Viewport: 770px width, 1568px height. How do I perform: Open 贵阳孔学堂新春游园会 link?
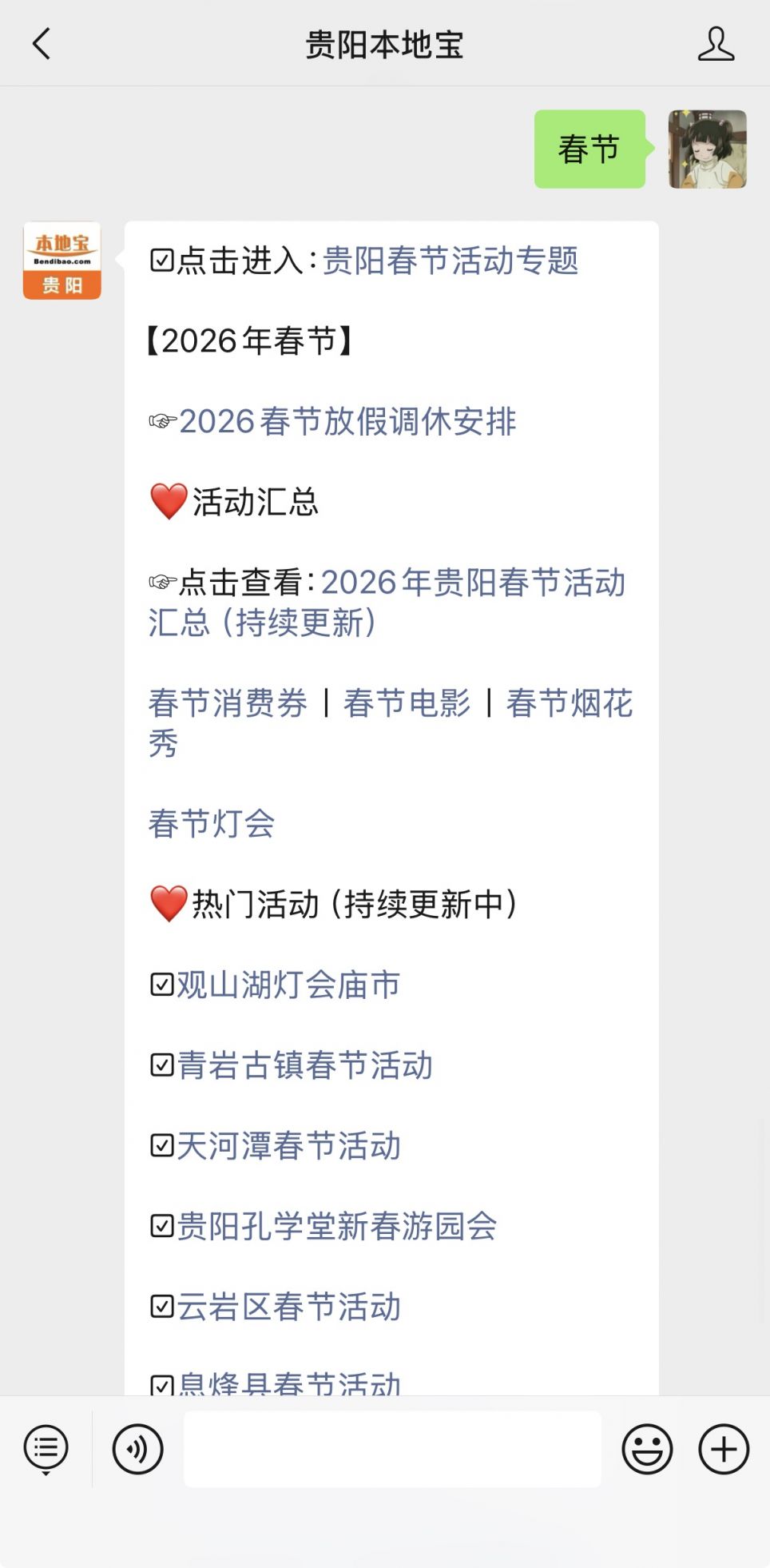pyautogui.click(x=336, y=1227)
